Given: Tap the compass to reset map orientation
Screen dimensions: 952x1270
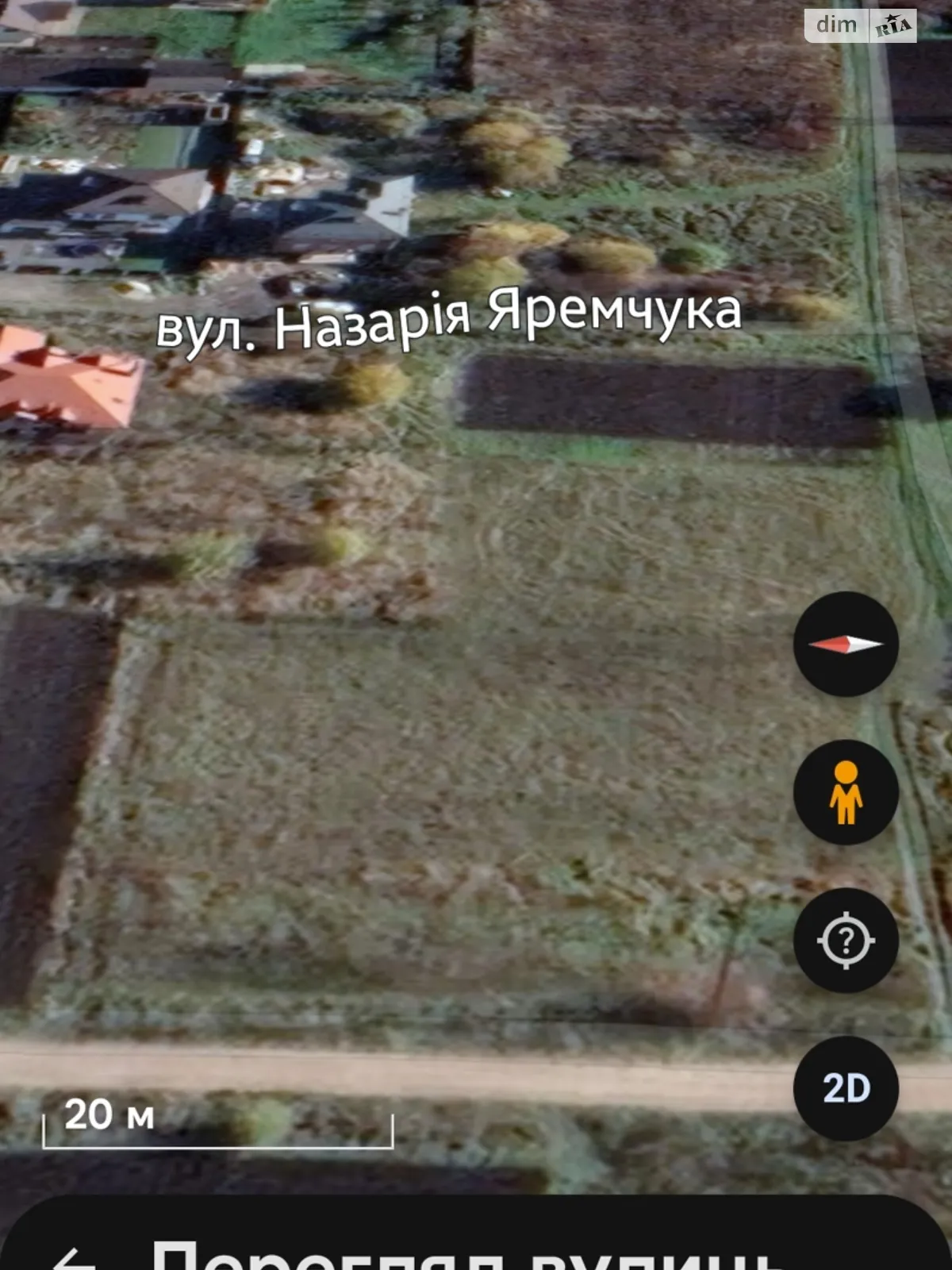Looking at the screenshot, I should coord(846,644).
